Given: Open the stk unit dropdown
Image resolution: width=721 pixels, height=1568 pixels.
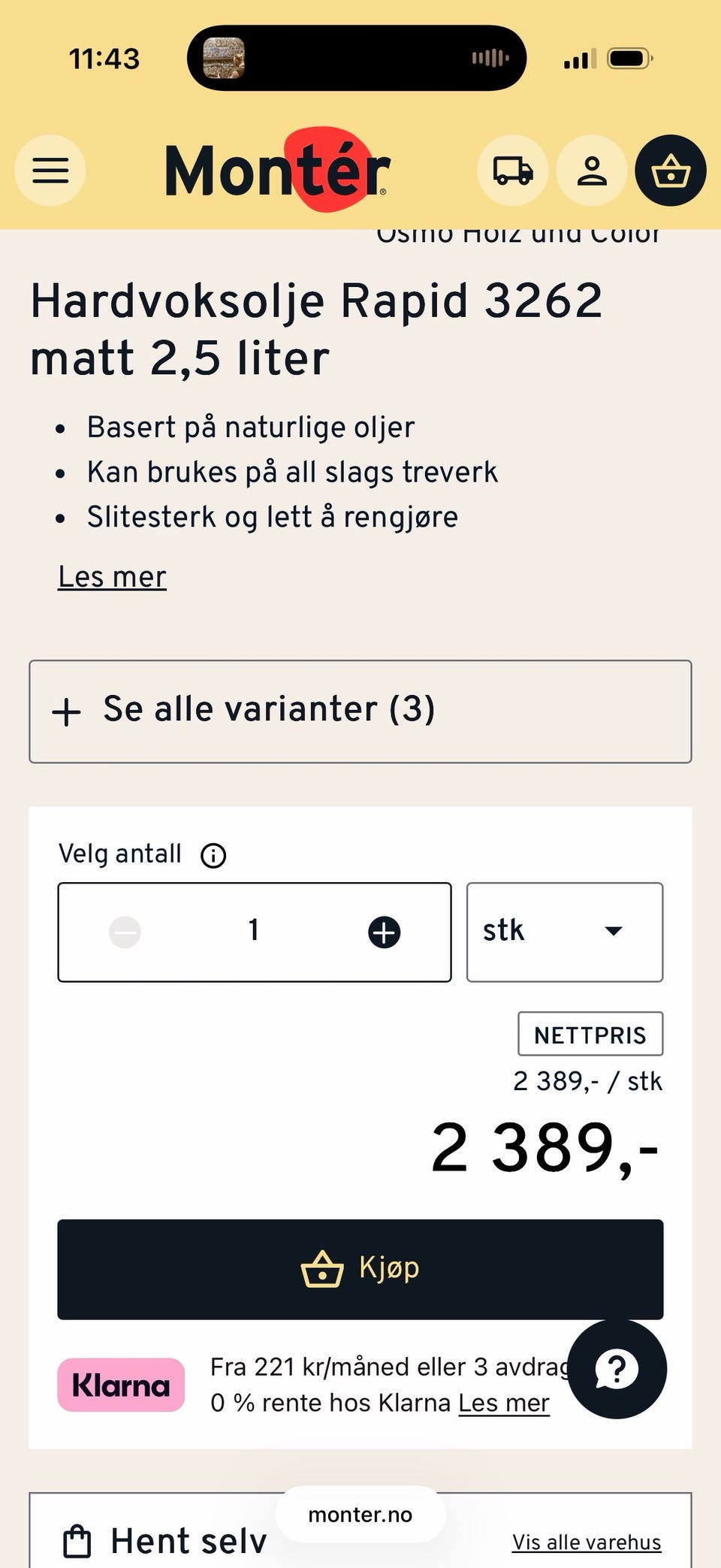Looking at the screenshot, I should point(564,931).
